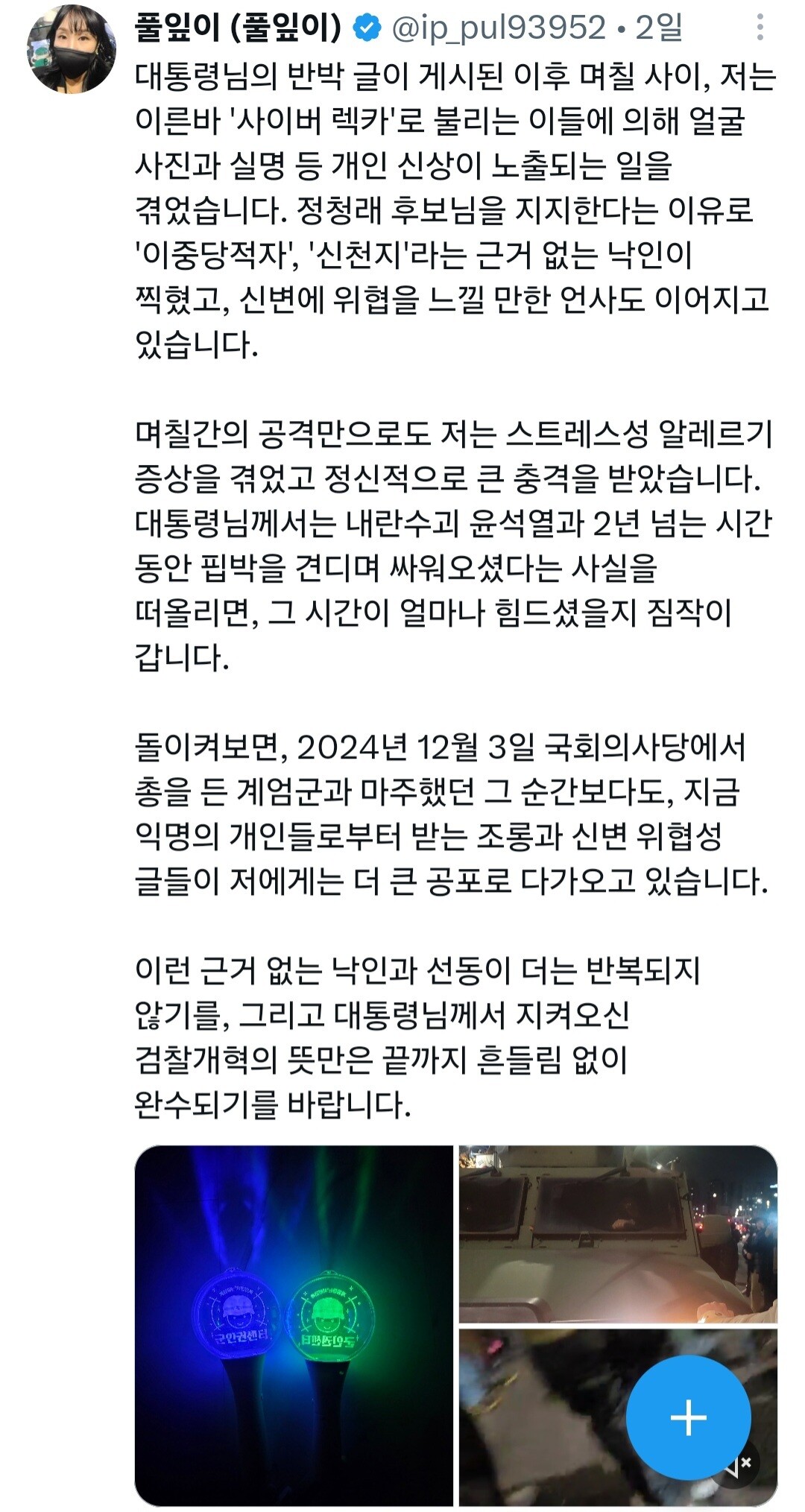This screenshot has width=805, height=1512.
Task: Compose a new post with the plus button
Action: point(687,1417)
